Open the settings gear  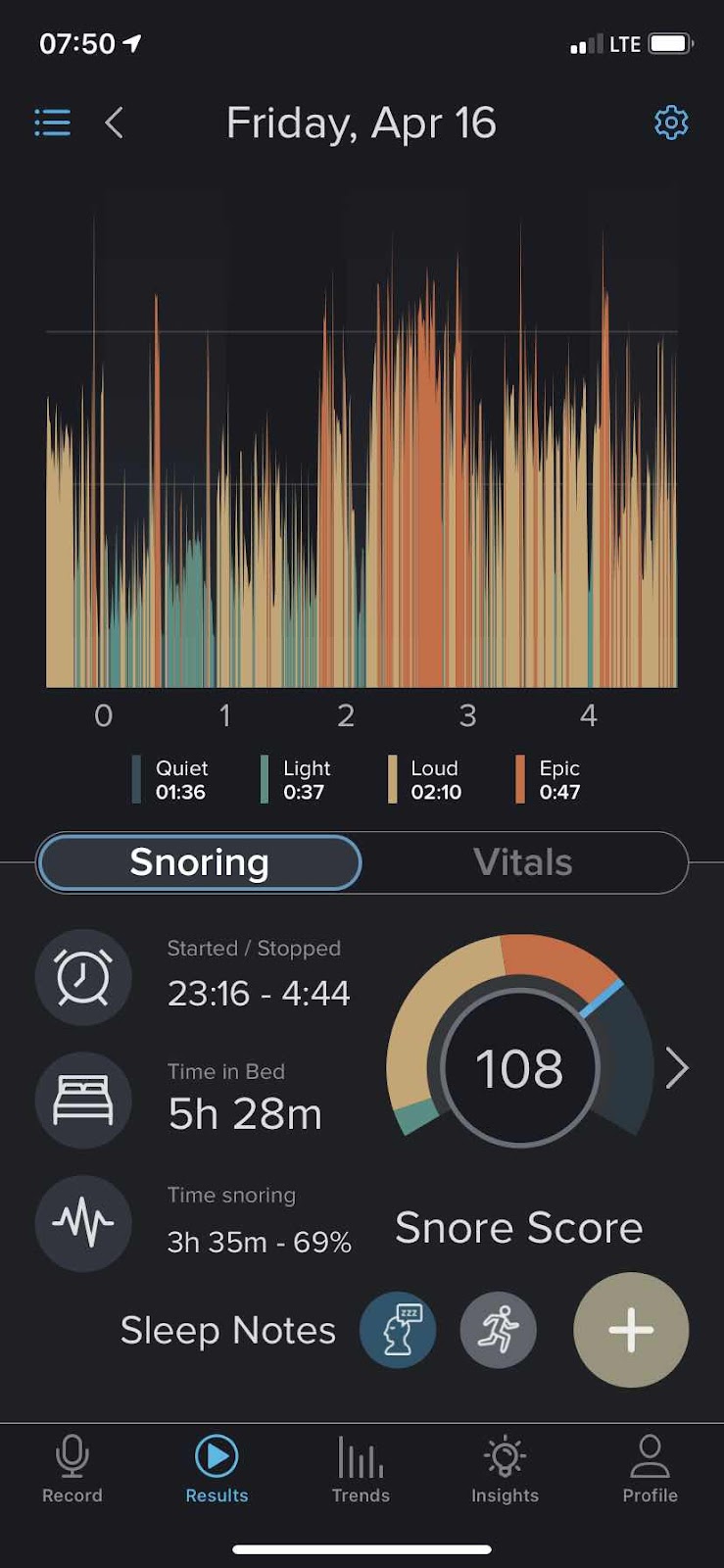click(x=671, y=122)
